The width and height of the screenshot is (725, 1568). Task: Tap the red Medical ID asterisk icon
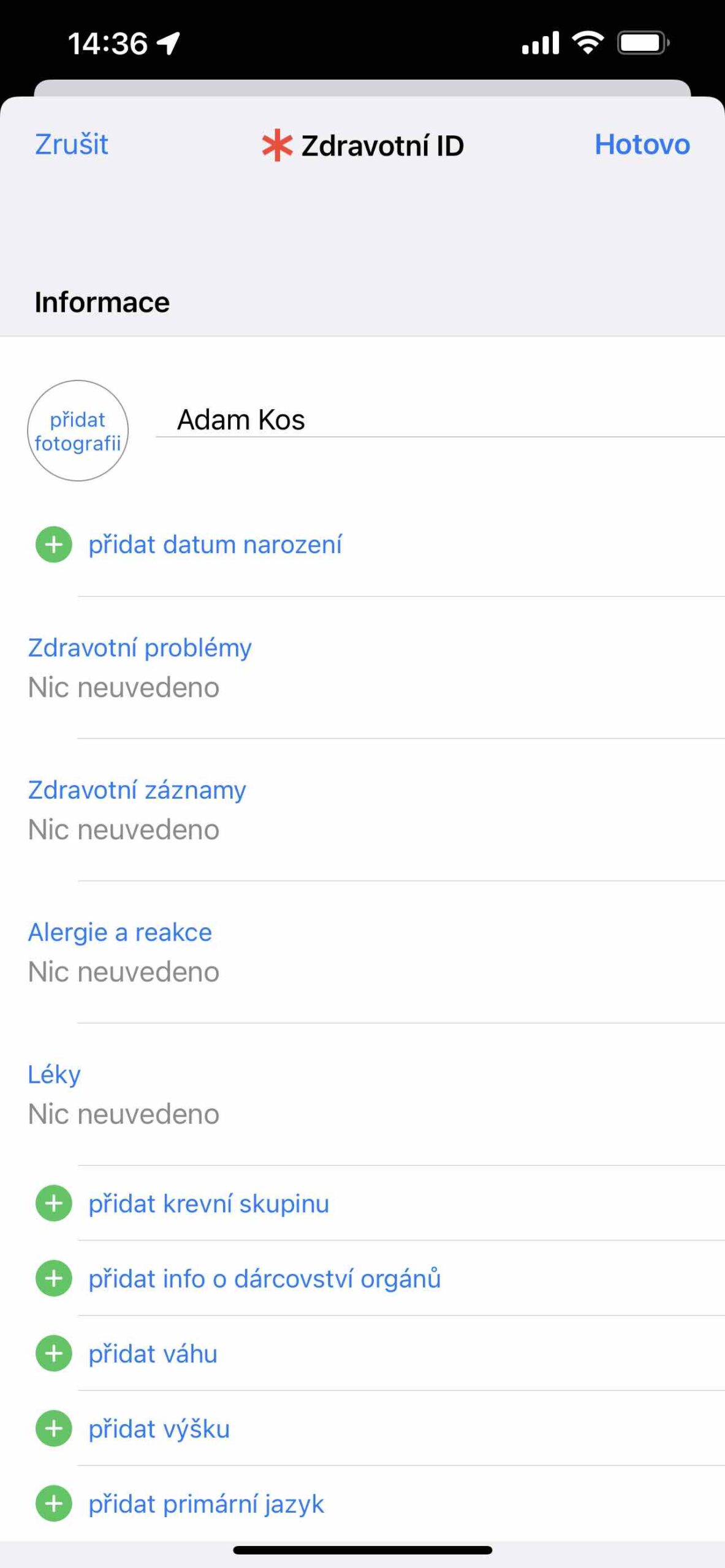(x=277, y=146)
